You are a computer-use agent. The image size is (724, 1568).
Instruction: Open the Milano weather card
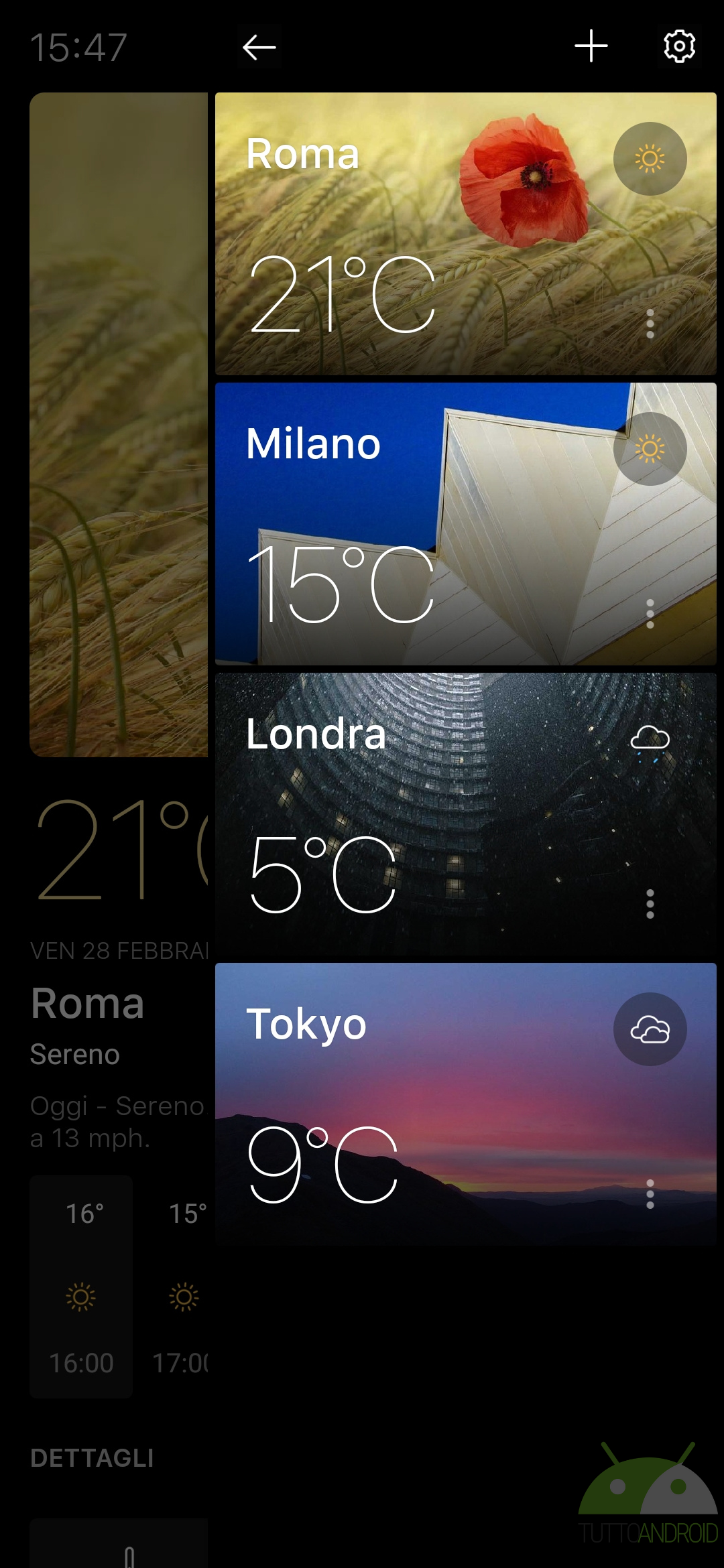click(x=466, y=524)
